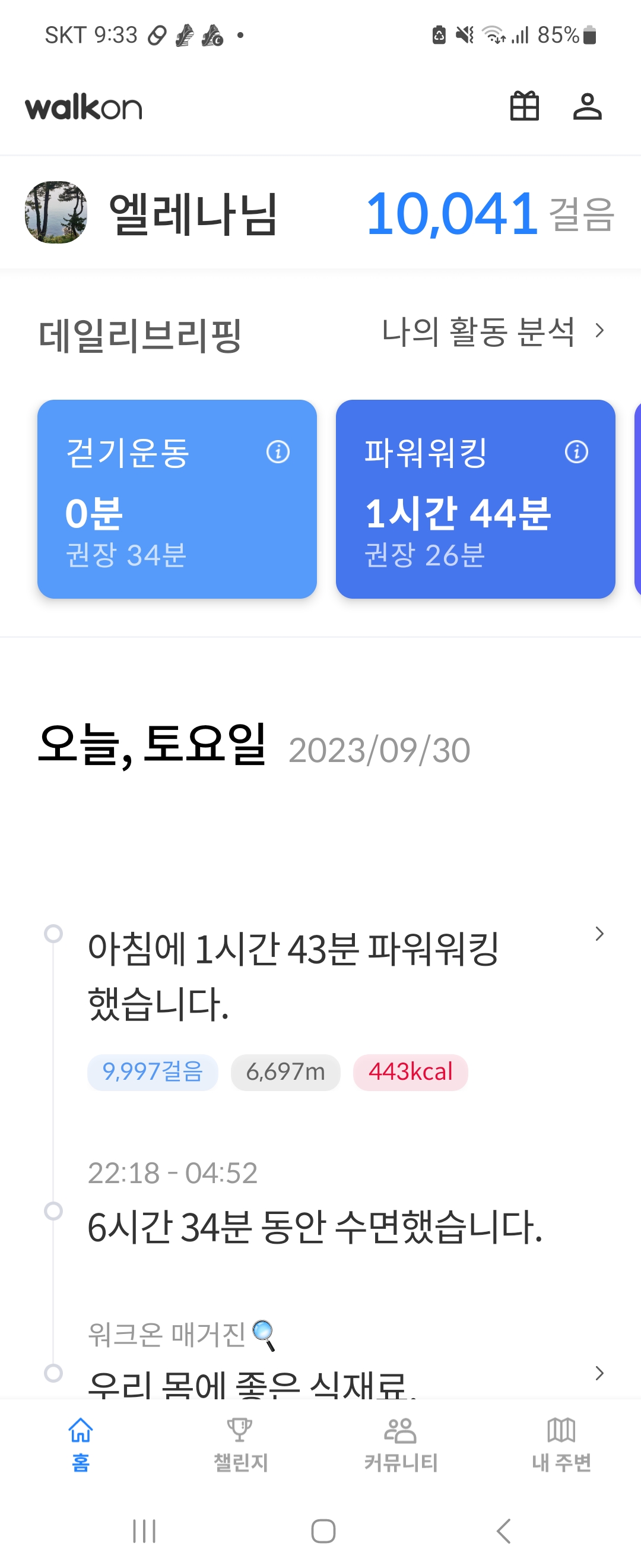Switch to the 커뮤니티 tab
The image size is (641, 1568).
click(400, 1442)
